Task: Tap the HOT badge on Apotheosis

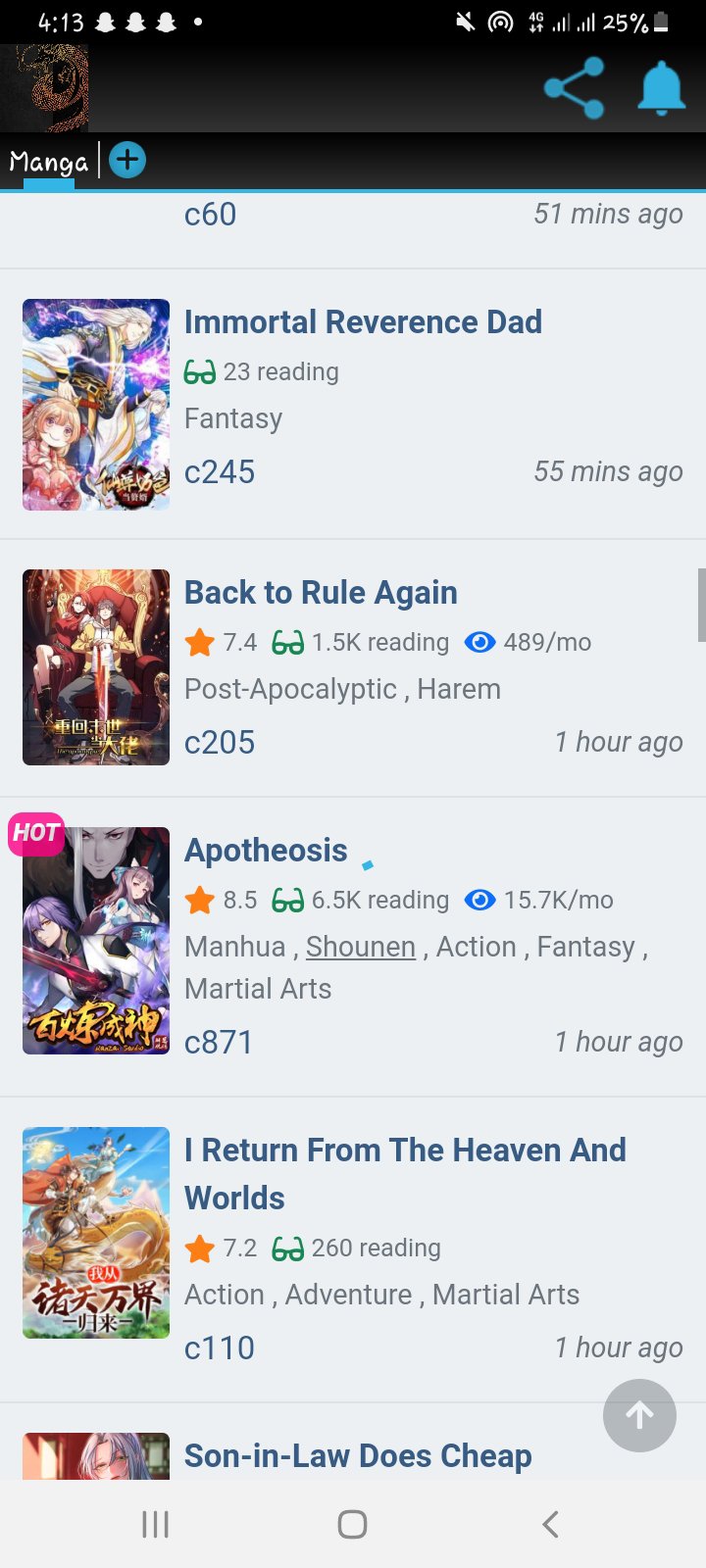Action: (36, 834)
